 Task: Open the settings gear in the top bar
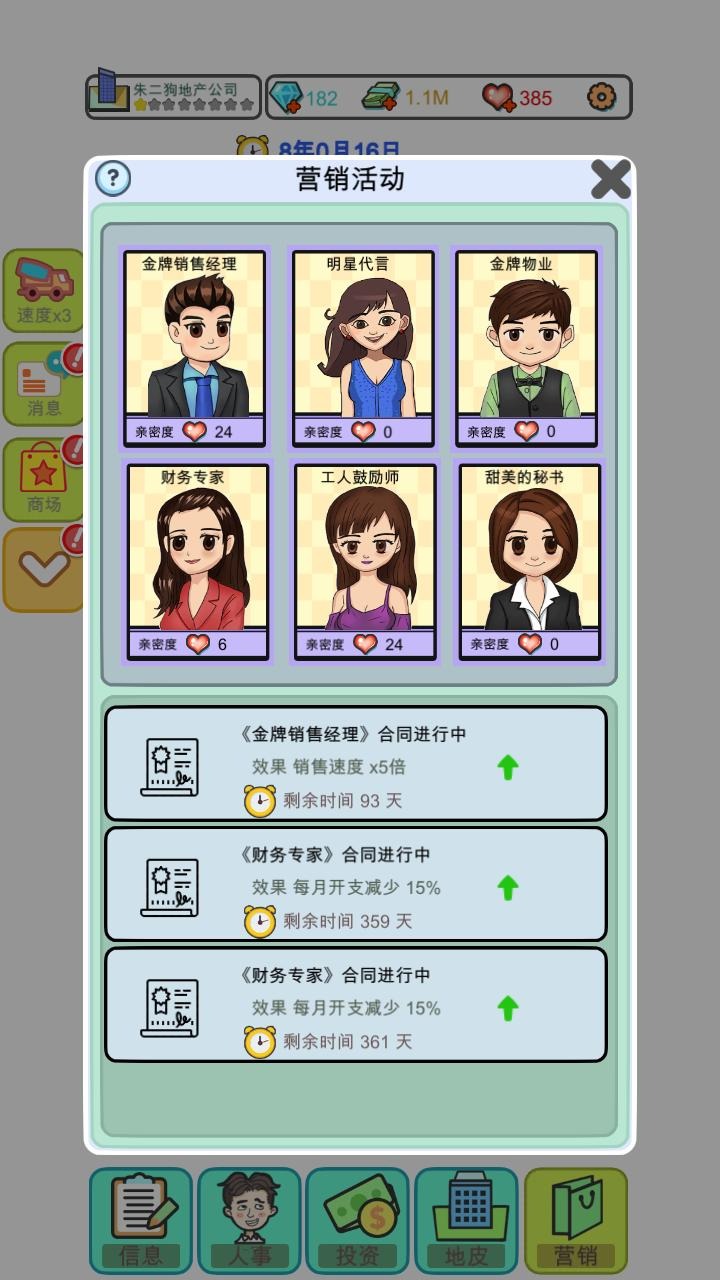pyautogui.click(x=600, y=96)
